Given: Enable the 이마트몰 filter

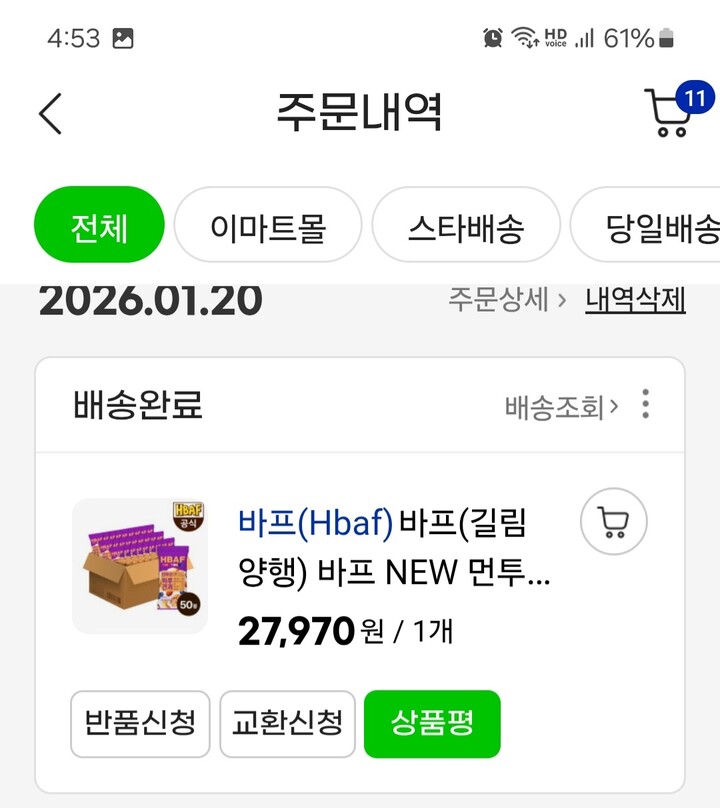Looking at the screenshot, I should [x=268, y=225].
